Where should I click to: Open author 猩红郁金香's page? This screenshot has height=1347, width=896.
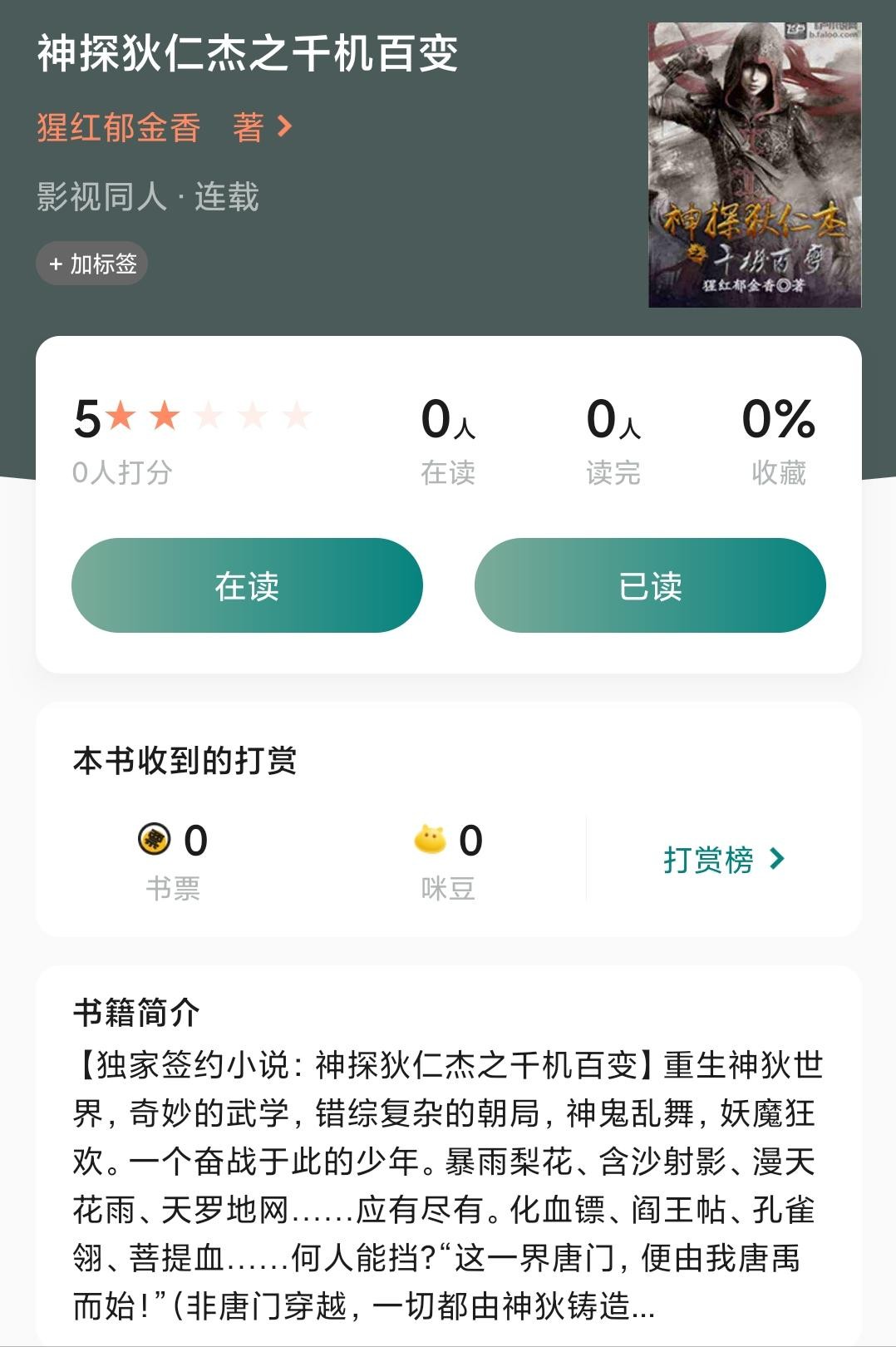tap(164, 127)
